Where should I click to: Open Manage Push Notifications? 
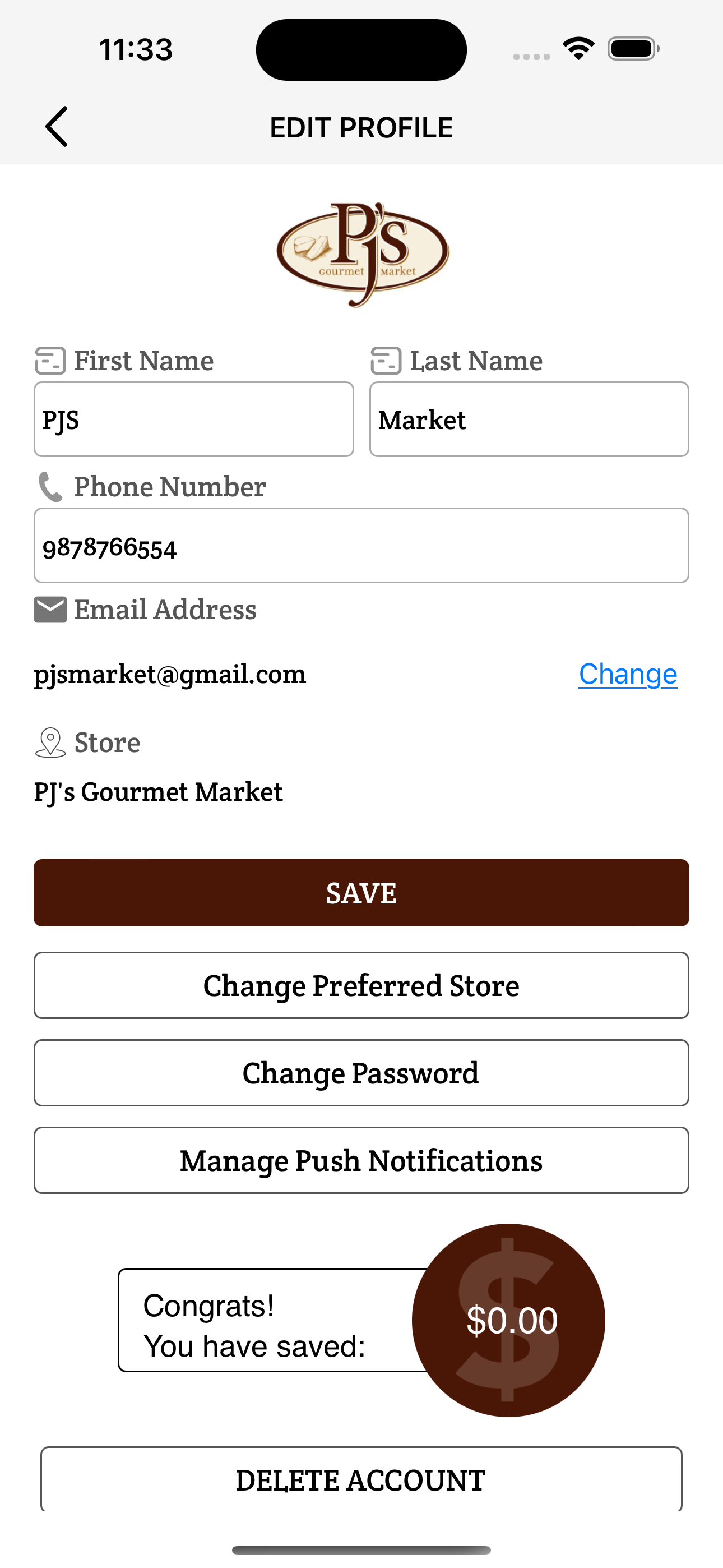click(361, 1160)
